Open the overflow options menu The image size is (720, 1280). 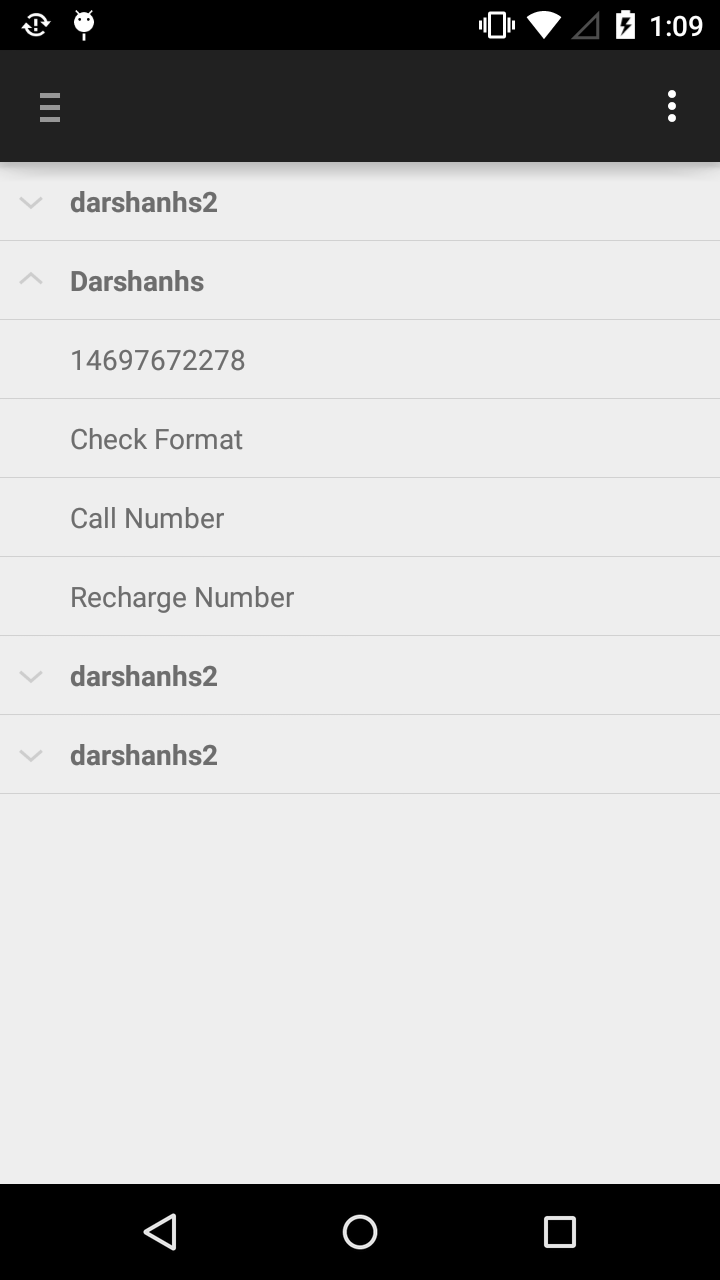pyautogui.click(x=671, y=106)
